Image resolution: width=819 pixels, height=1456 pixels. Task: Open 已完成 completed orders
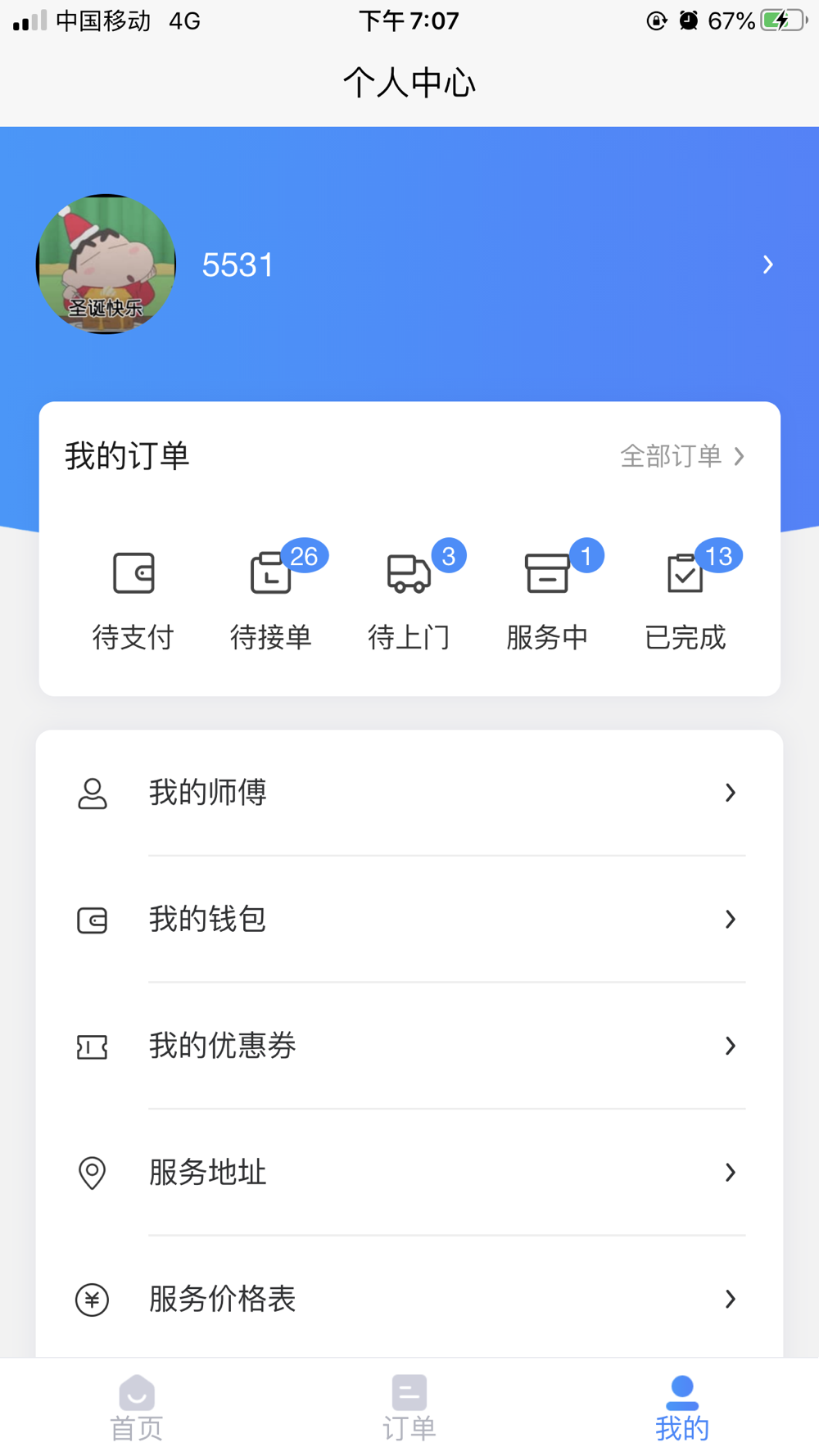[686, 599]
